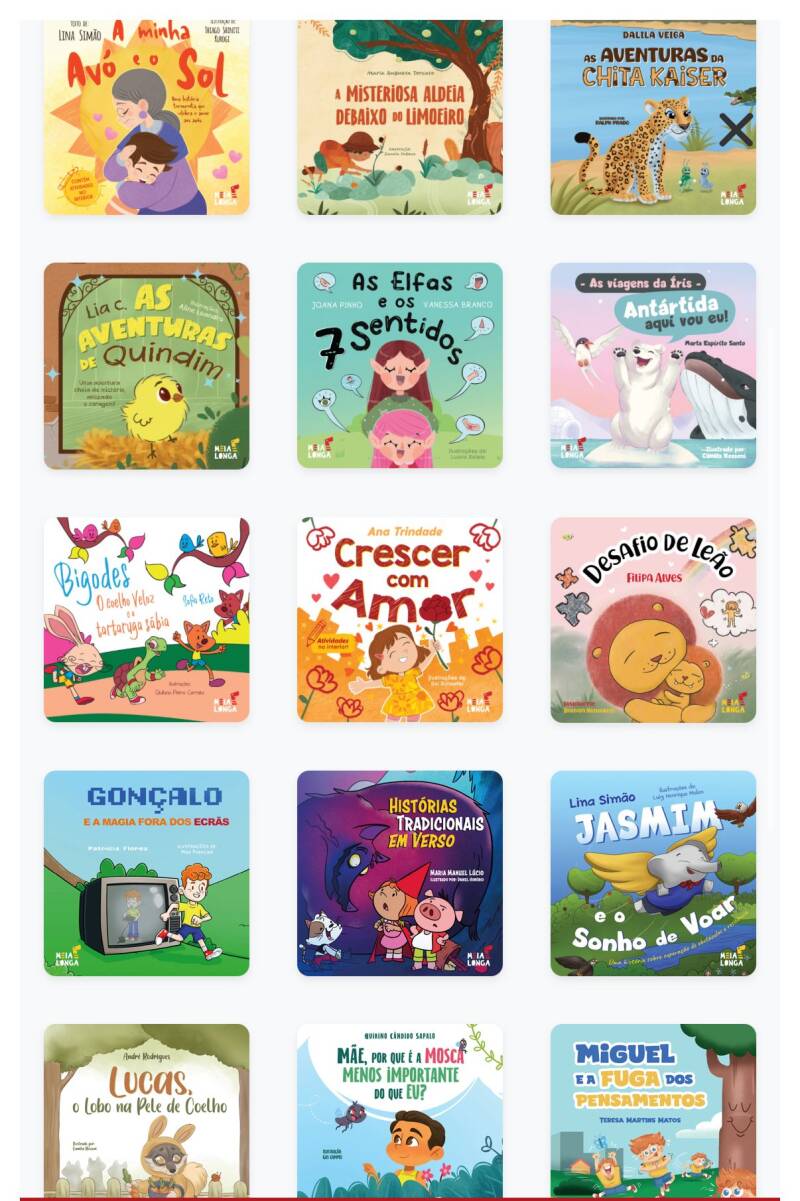This screenshot has height=1201, width=800.
Task: Open the Mãe, por que é a Mosca book
Action: tap(399, 1110)
